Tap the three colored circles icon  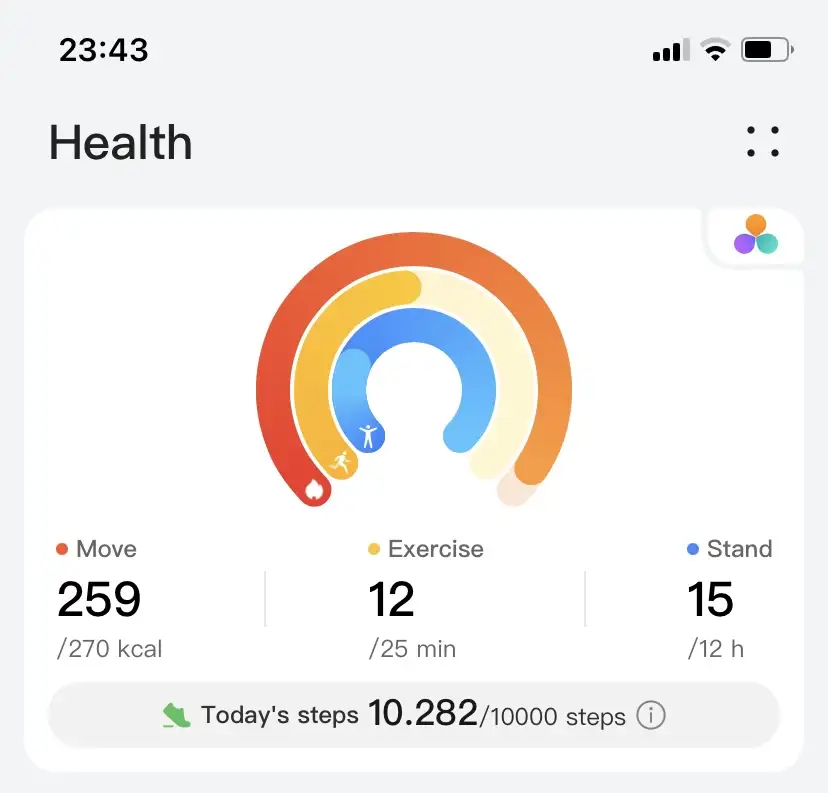click(x=756, y=235)
